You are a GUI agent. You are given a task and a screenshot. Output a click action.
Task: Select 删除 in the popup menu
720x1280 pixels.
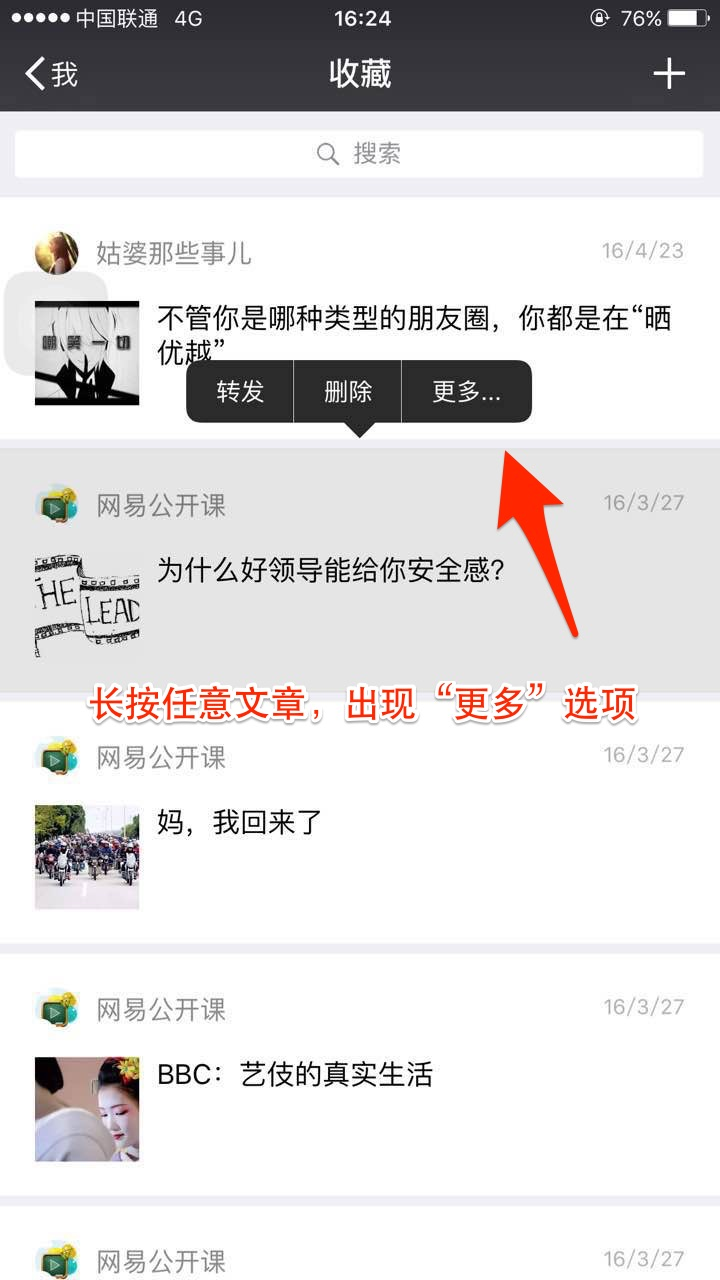(x=348, y=391)
